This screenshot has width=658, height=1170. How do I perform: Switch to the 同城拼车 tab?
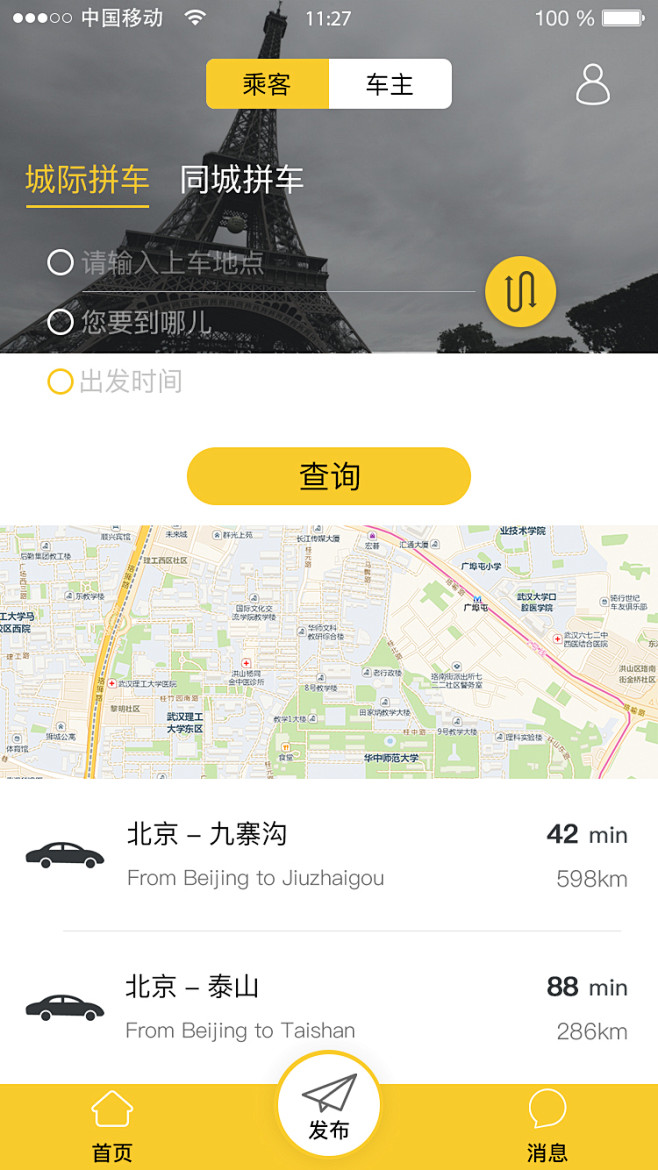pyautogui.click(x=241, y=180)
